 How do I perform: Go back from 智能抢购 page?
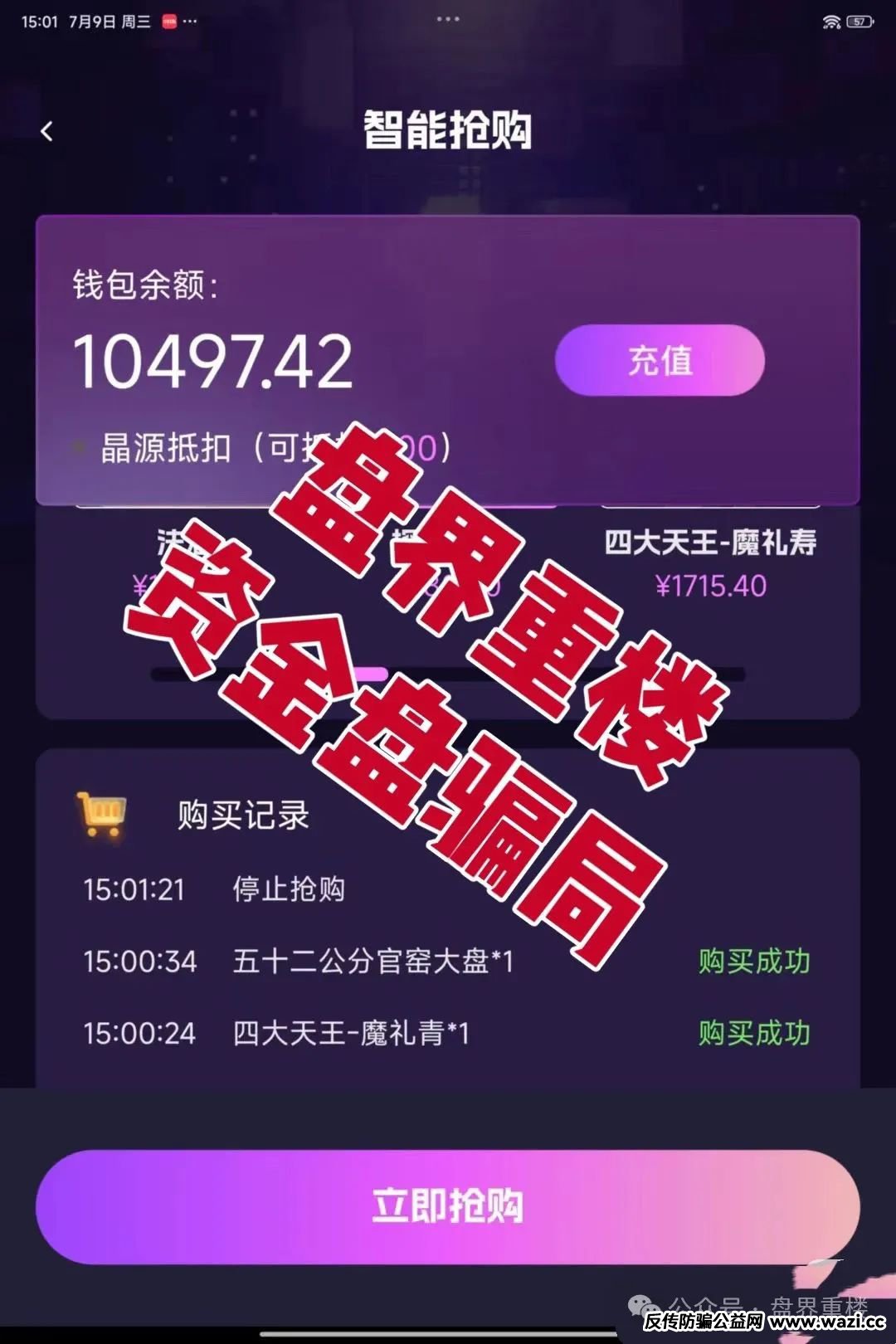click(47, 131)
